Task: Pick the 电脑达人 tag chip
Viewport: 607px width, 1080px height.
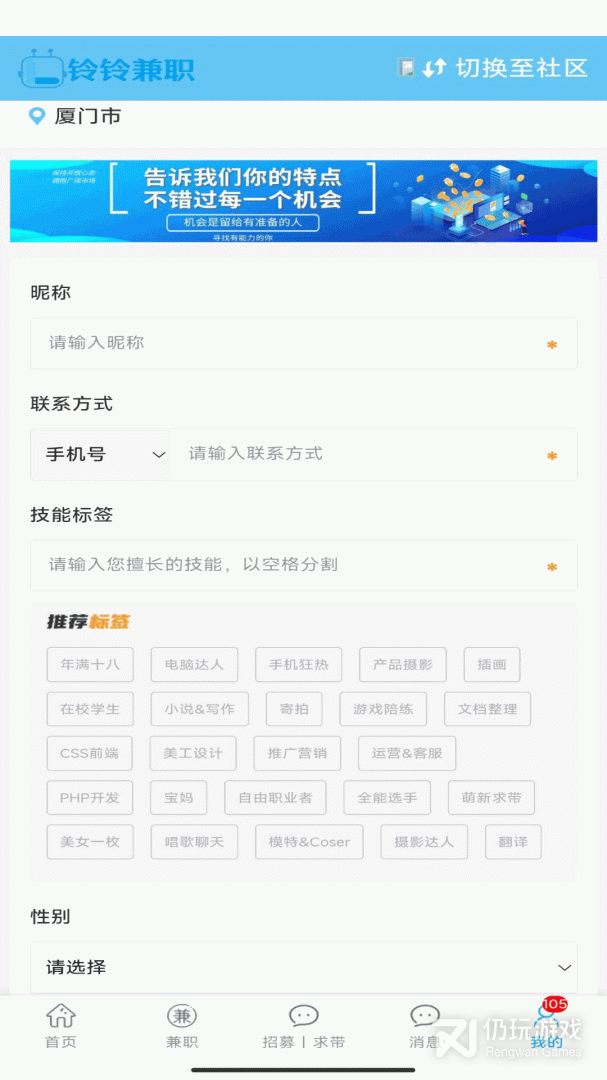Action: 194,665
